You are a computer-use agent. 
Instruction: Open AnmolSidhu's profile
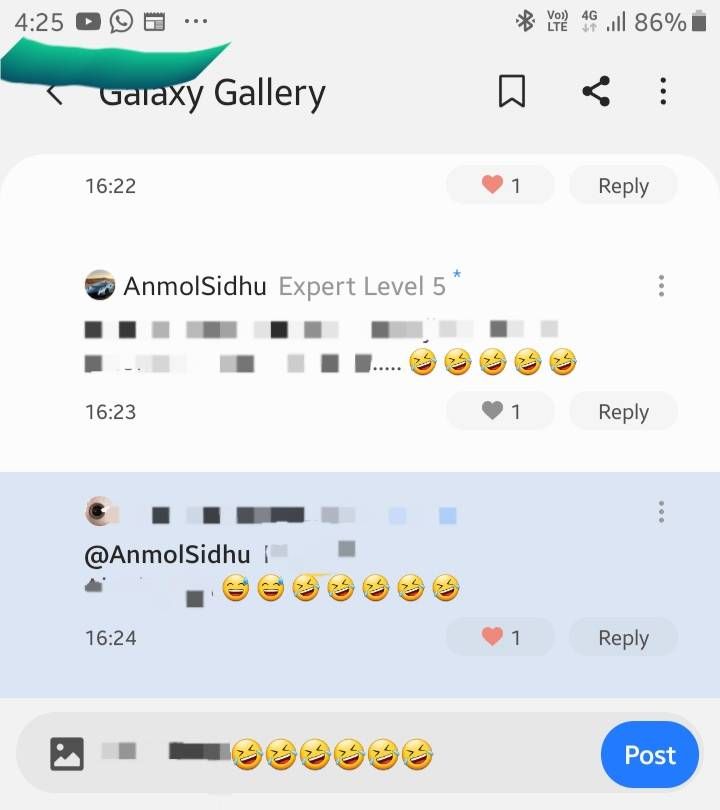coord(194,287)
